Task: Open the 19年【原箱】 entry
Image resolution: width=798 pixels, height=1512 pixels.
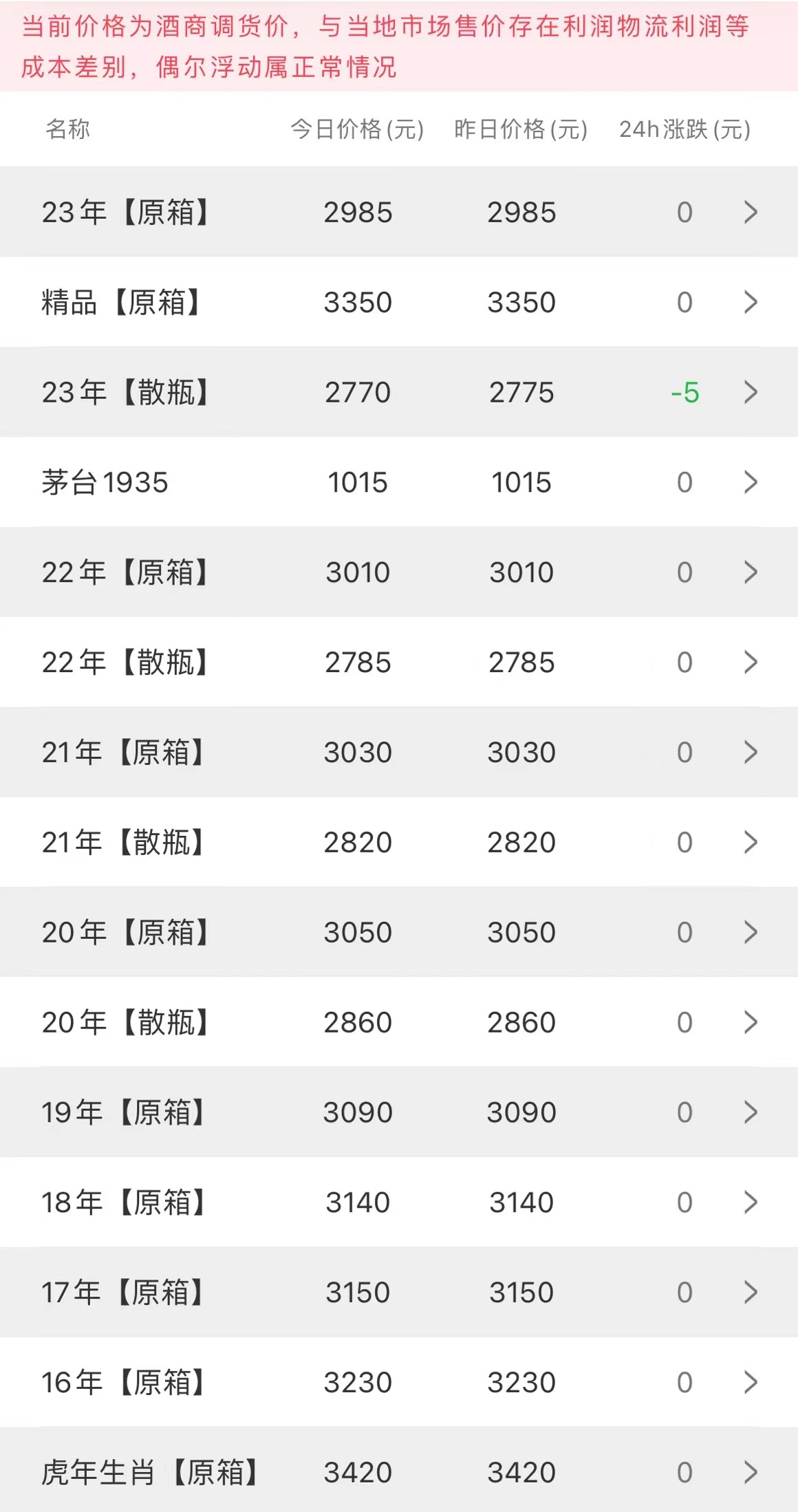Action: [x=399, y=1112]
